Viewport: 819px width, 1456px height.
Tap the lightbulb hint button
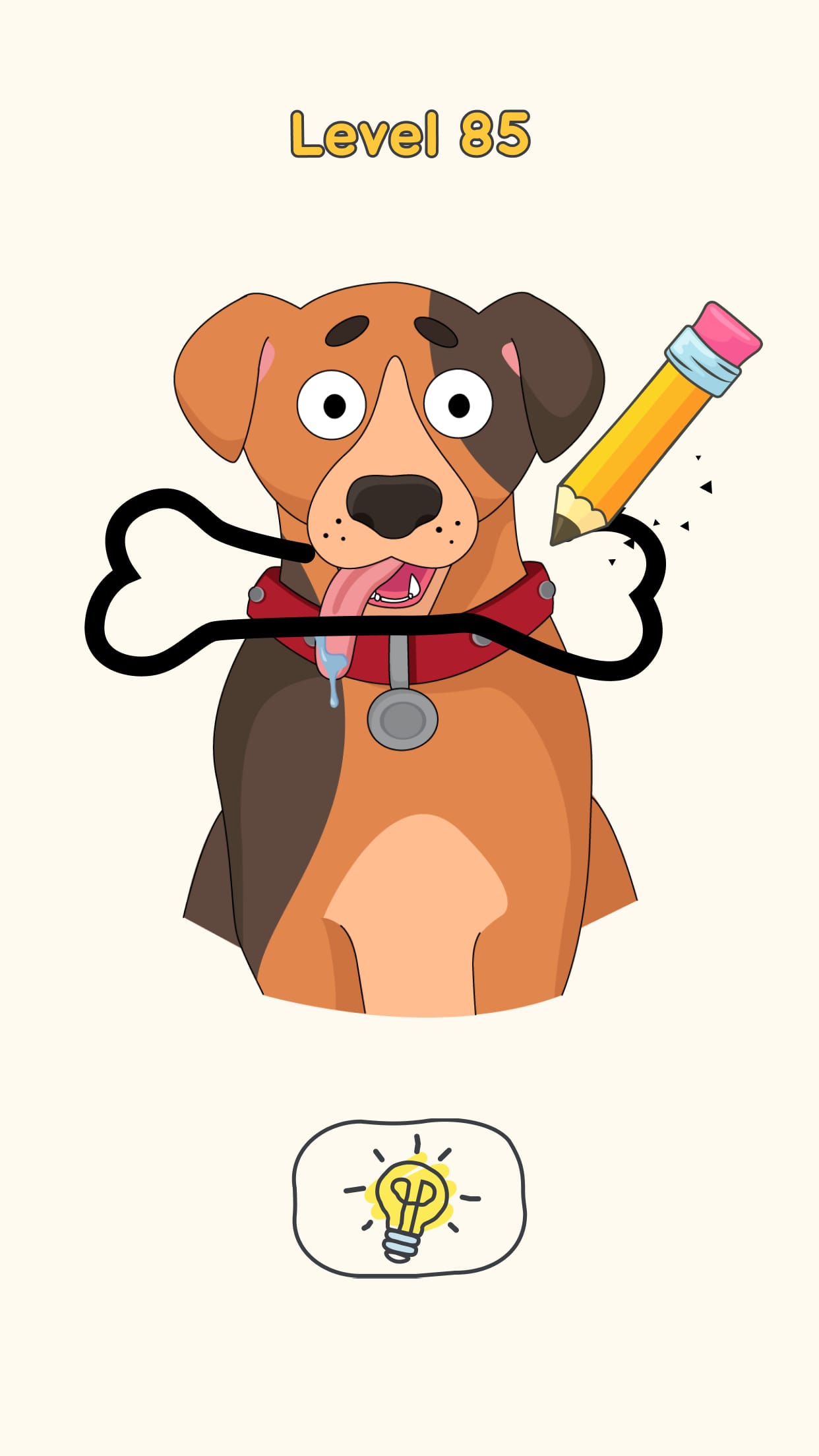click(x=409, y=1198)
